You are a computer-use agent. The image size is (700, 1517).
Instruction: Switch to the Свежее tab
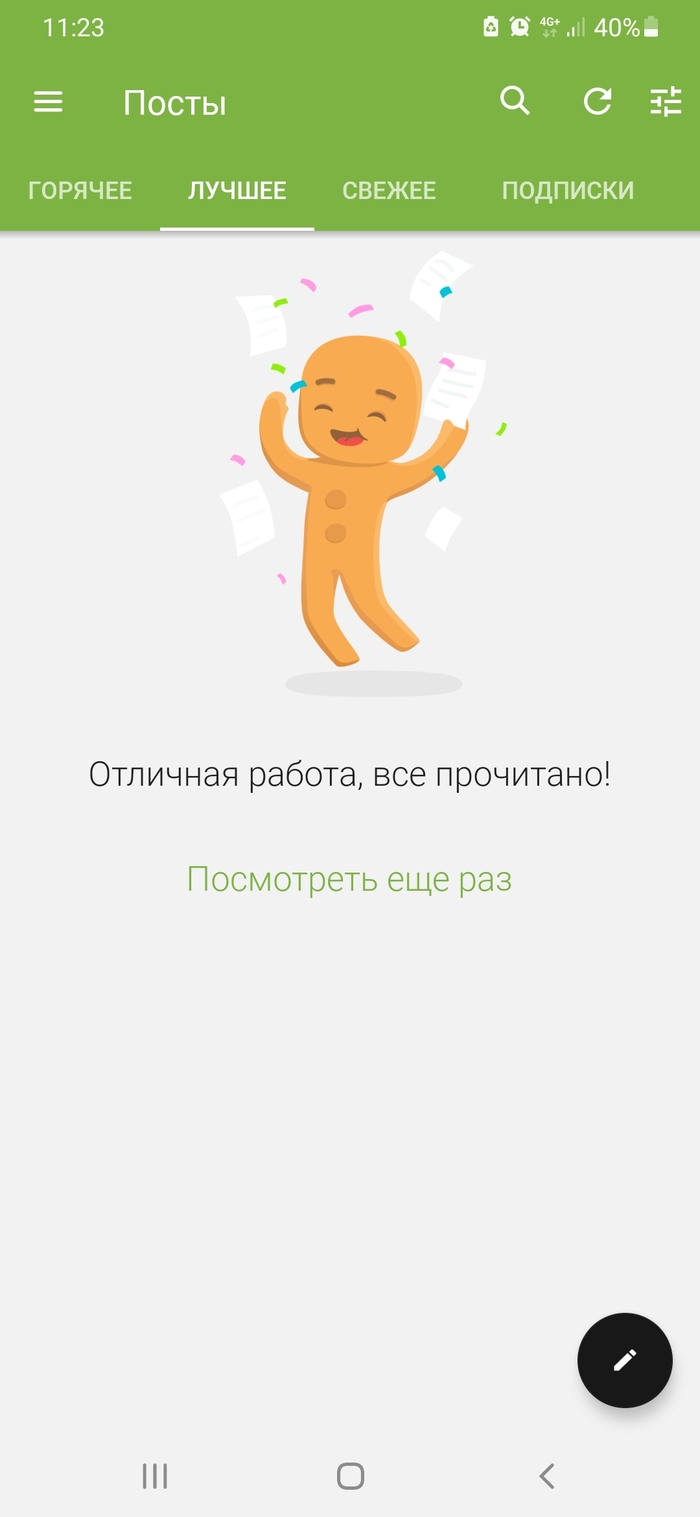click(389, 191)
